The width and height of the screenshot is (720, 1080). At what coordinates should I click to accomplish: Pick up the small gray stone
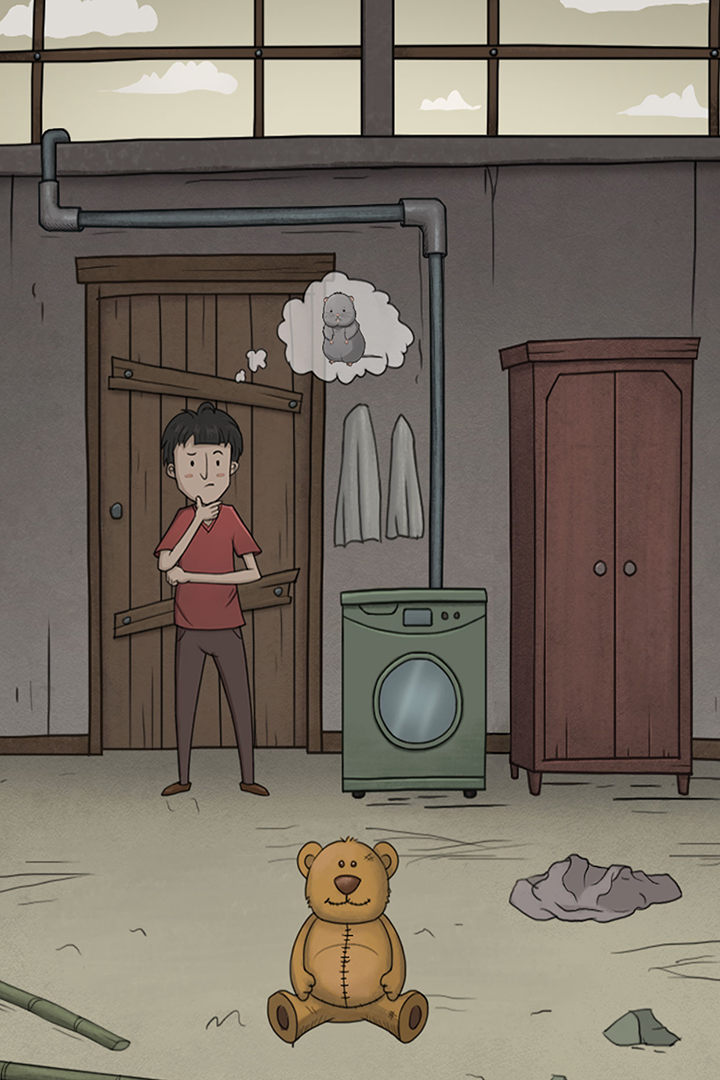tap(640, 1029)
